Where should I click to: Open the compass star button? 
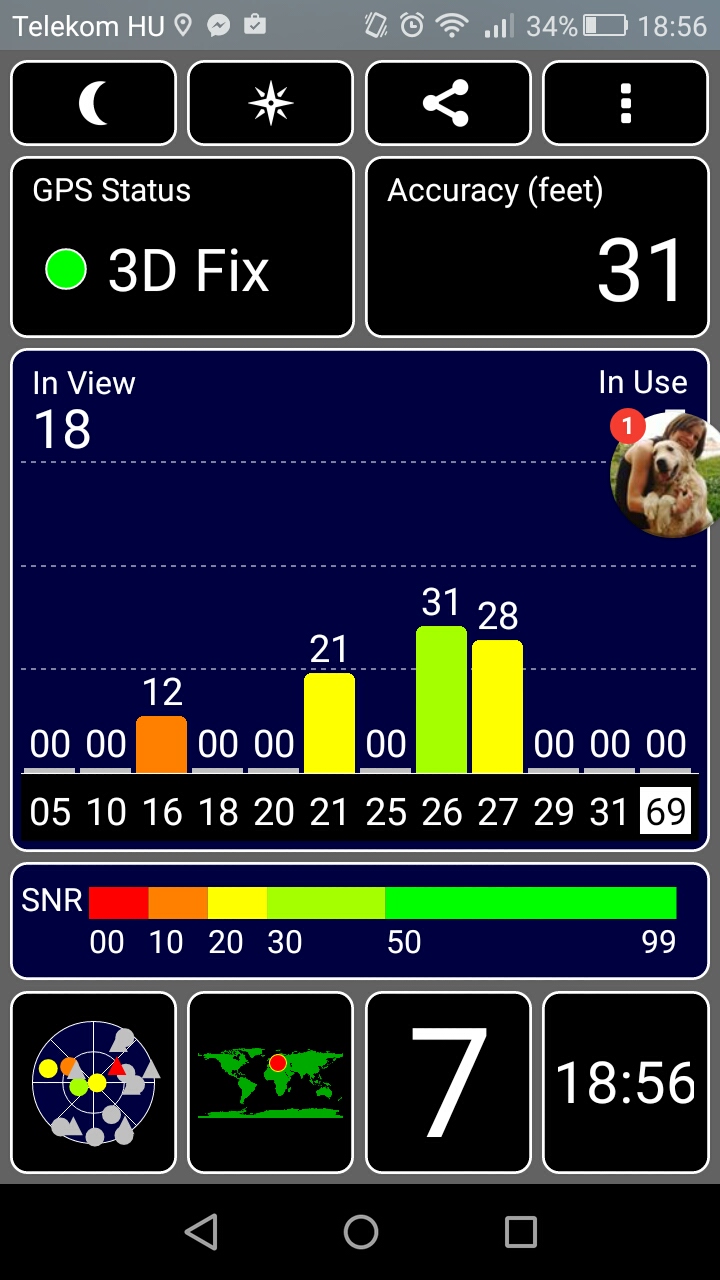pyautogui.click(x=271, y=103)
